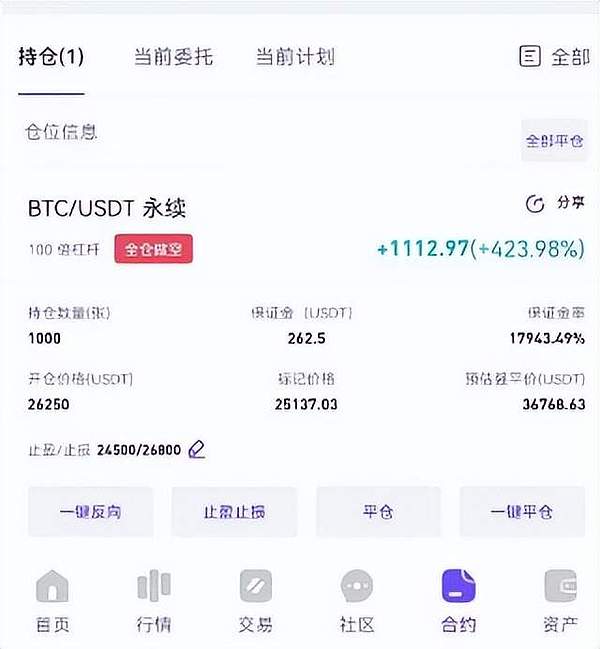
Task: Go to the 首页 tab
Action: click(52, 601)
